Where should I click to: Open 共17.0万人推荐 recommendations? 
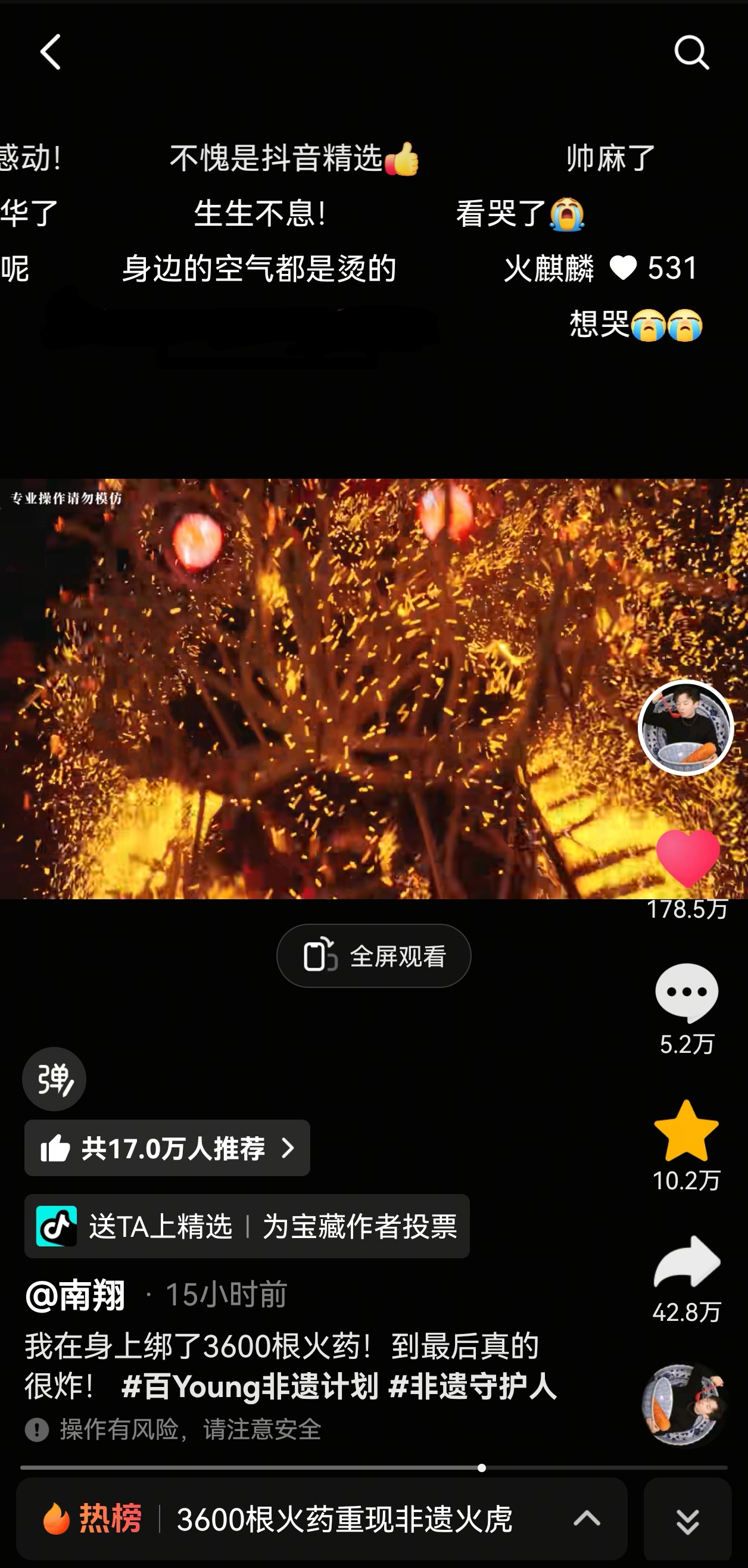[x=167, y=1148]
